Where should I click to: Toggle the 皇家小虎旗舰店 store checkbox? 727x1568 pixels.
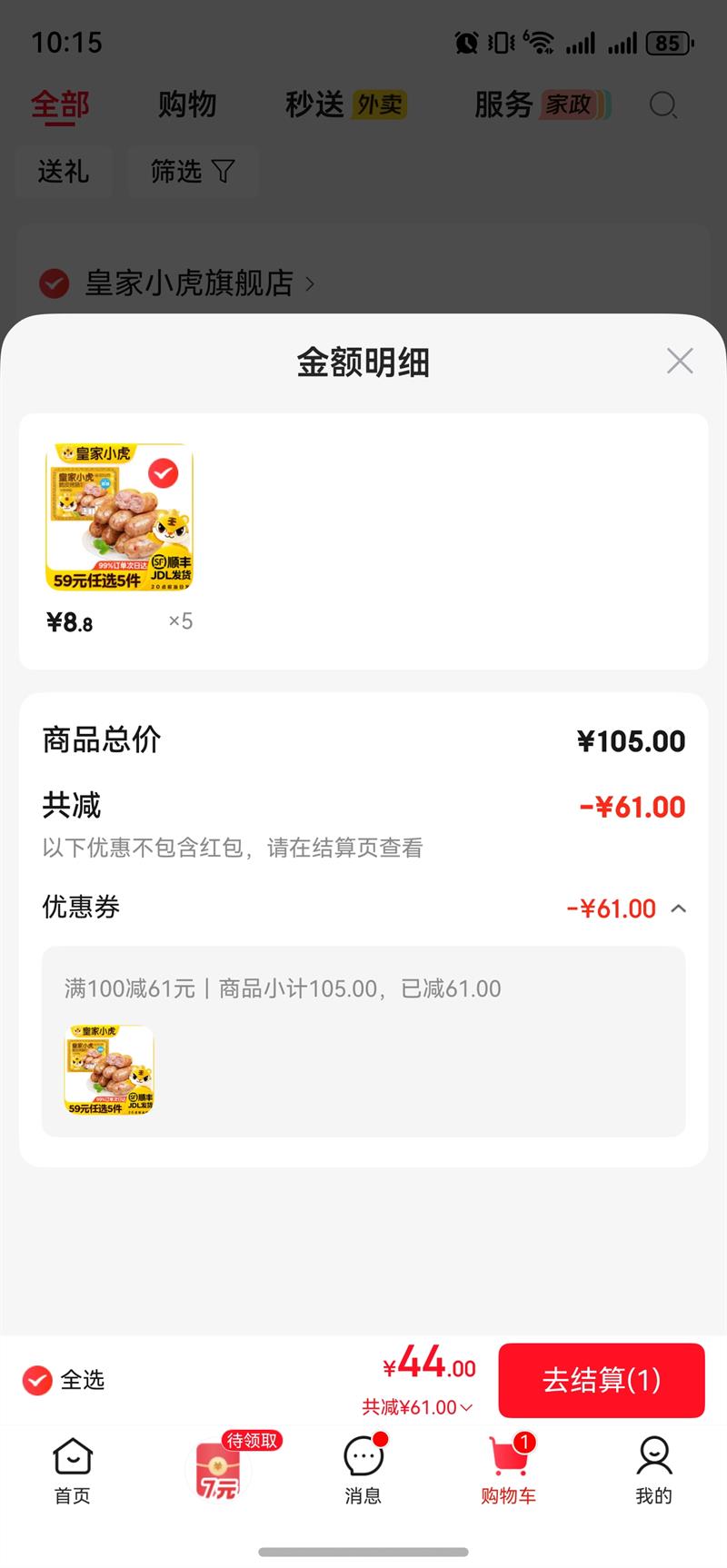click(54, 283)
